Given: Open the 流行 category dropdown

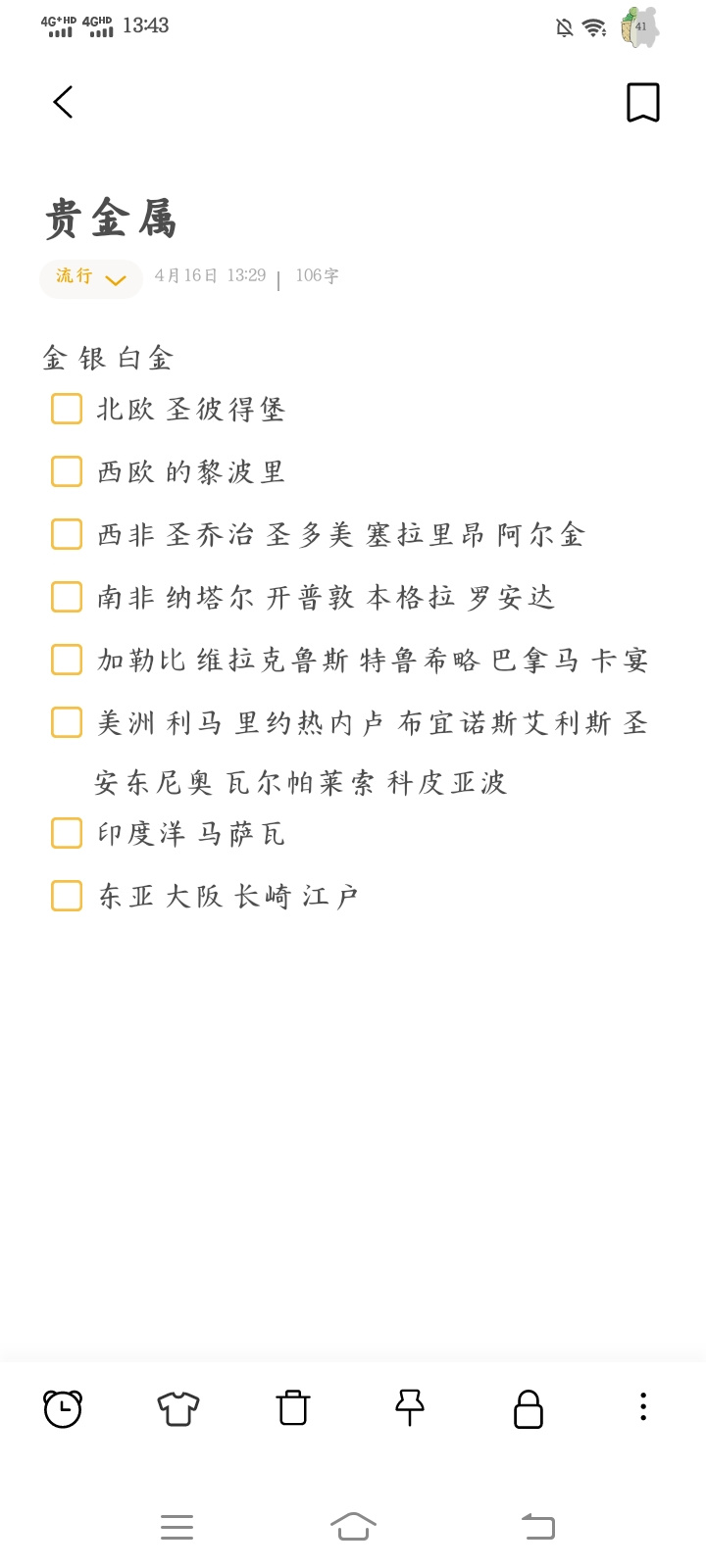Looking at the screenshot, I should [x=91, y=278].
